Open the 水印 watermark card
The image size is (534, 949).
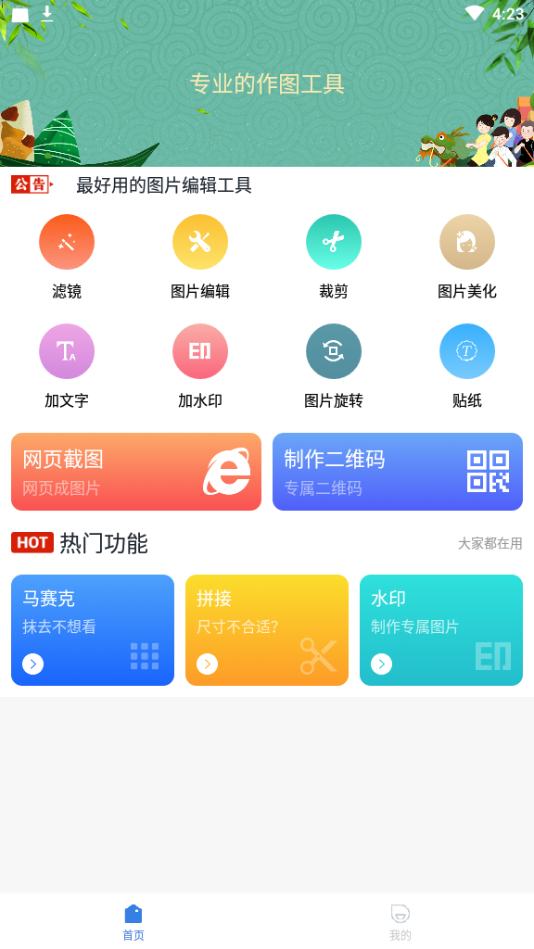[441, 630]
